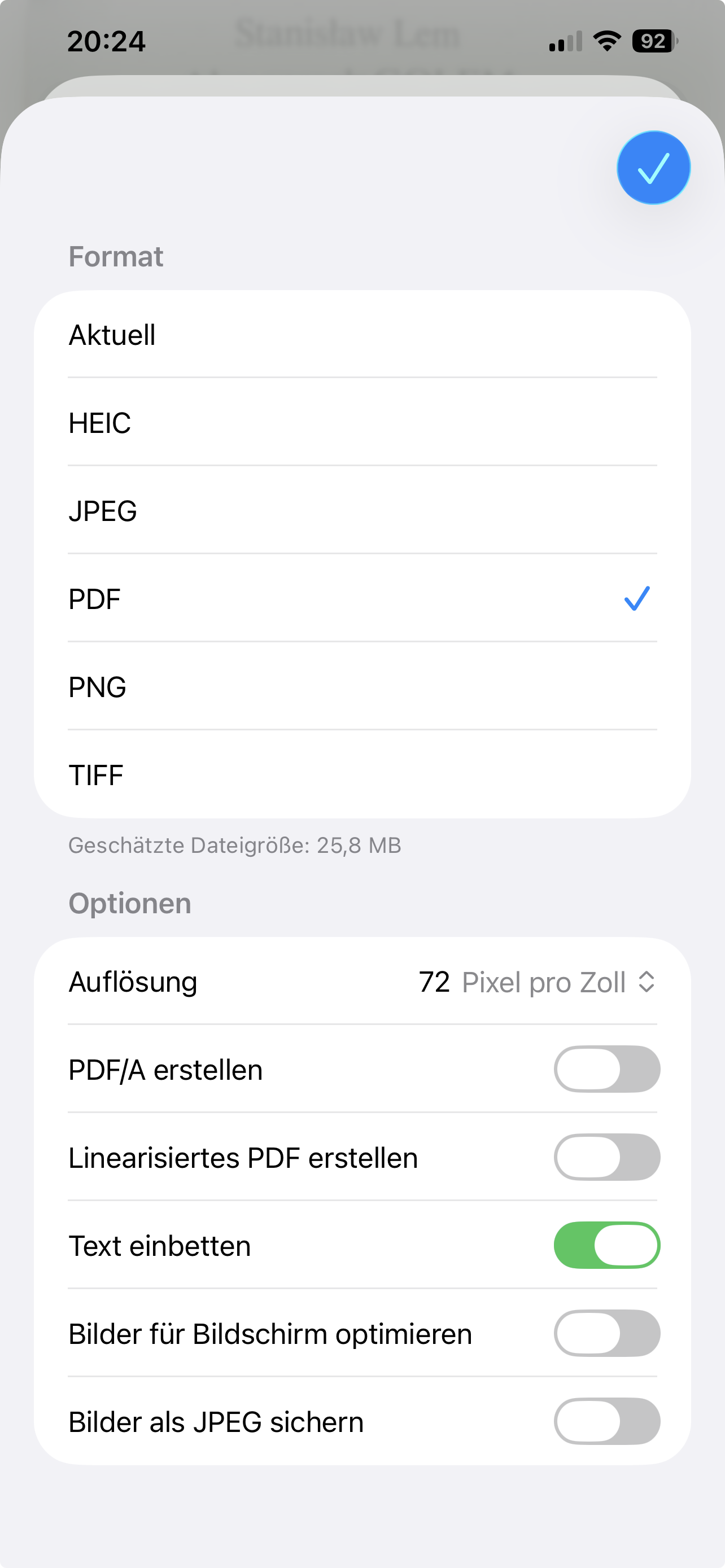725x1568 pixels.
Task: Turn on Linearisiertes PDF erstellen
Action: tap(606, 1157)
